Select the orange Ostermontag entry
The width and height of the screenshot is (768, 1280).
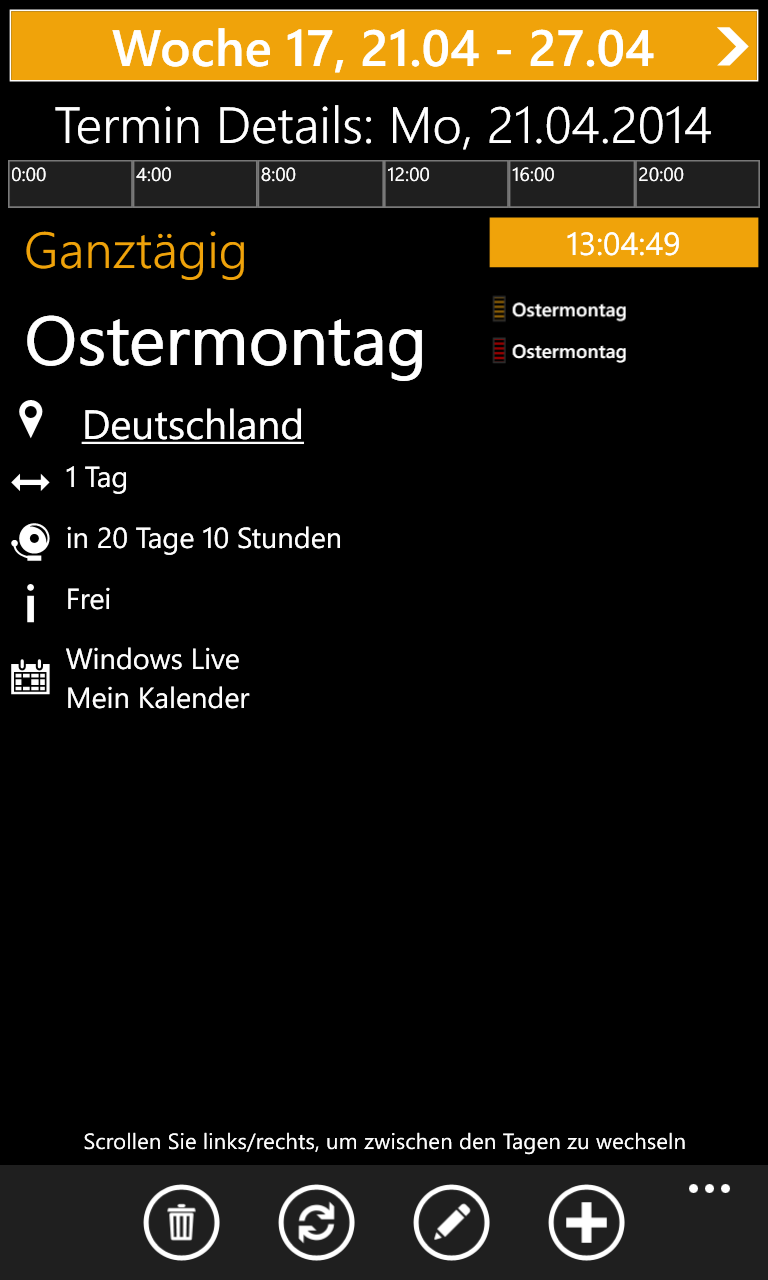tap(560, 310)
